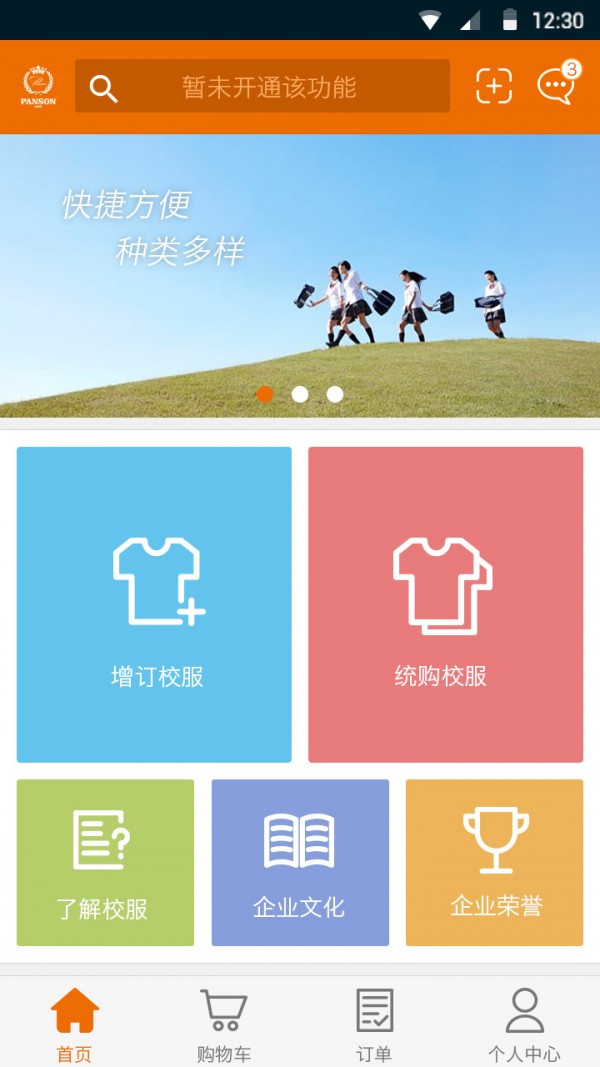
Task: Select the 了解校服 tile
Action: tap(105, 862)
